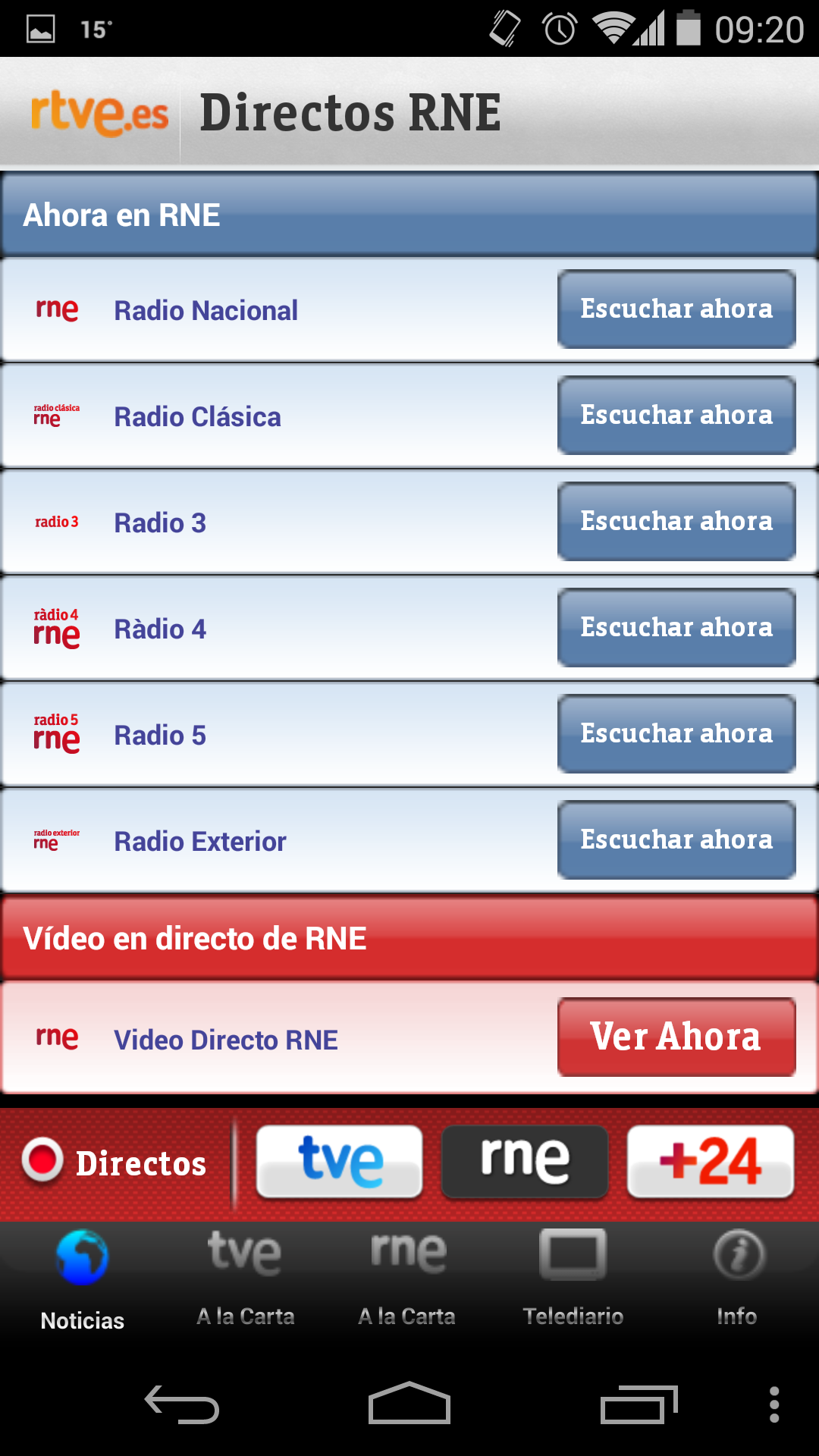Tap Ver Ahora for Video Directo RNE

click(x=676, y=1037)
